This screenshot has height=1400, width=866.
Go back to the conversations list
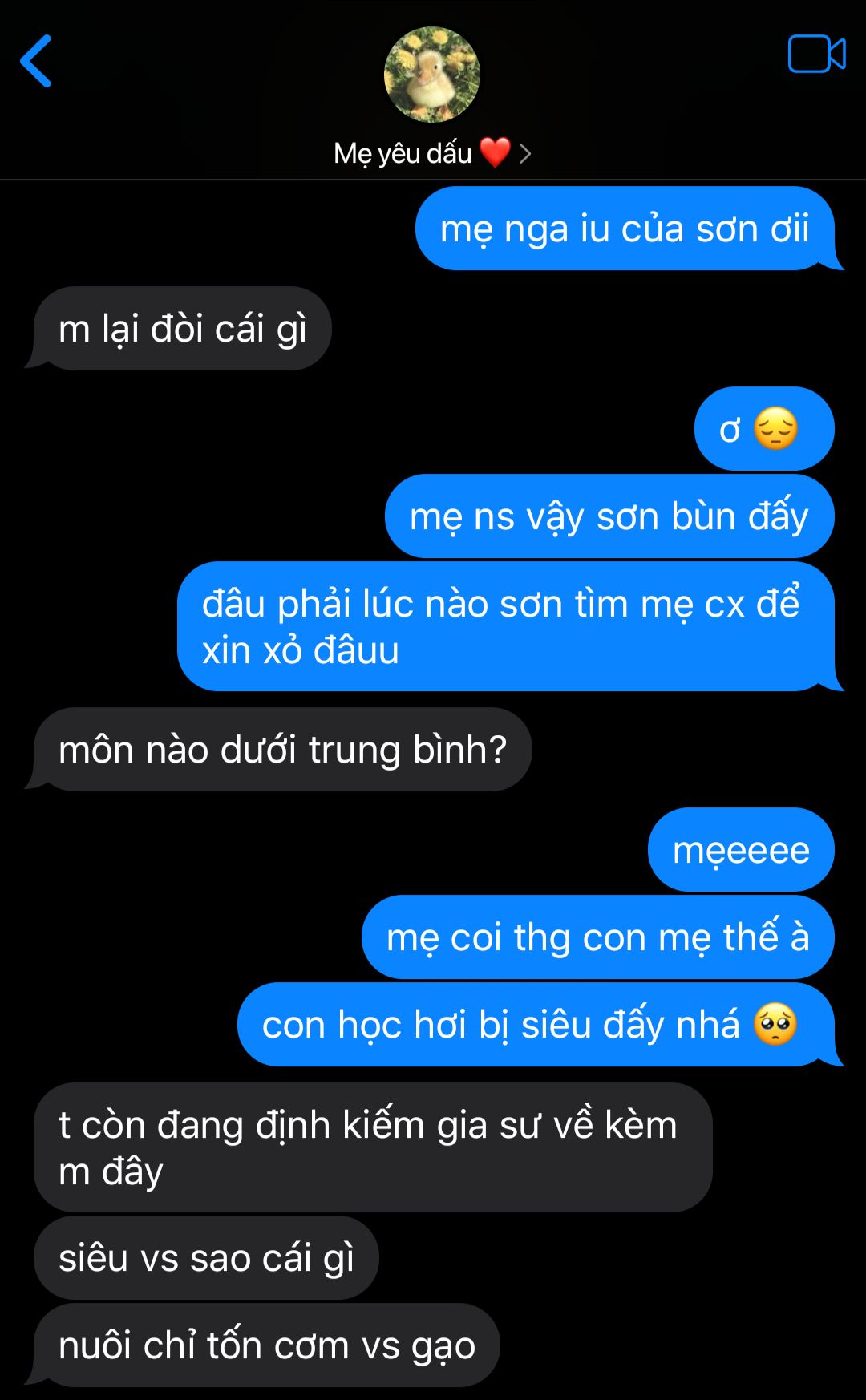36,61
